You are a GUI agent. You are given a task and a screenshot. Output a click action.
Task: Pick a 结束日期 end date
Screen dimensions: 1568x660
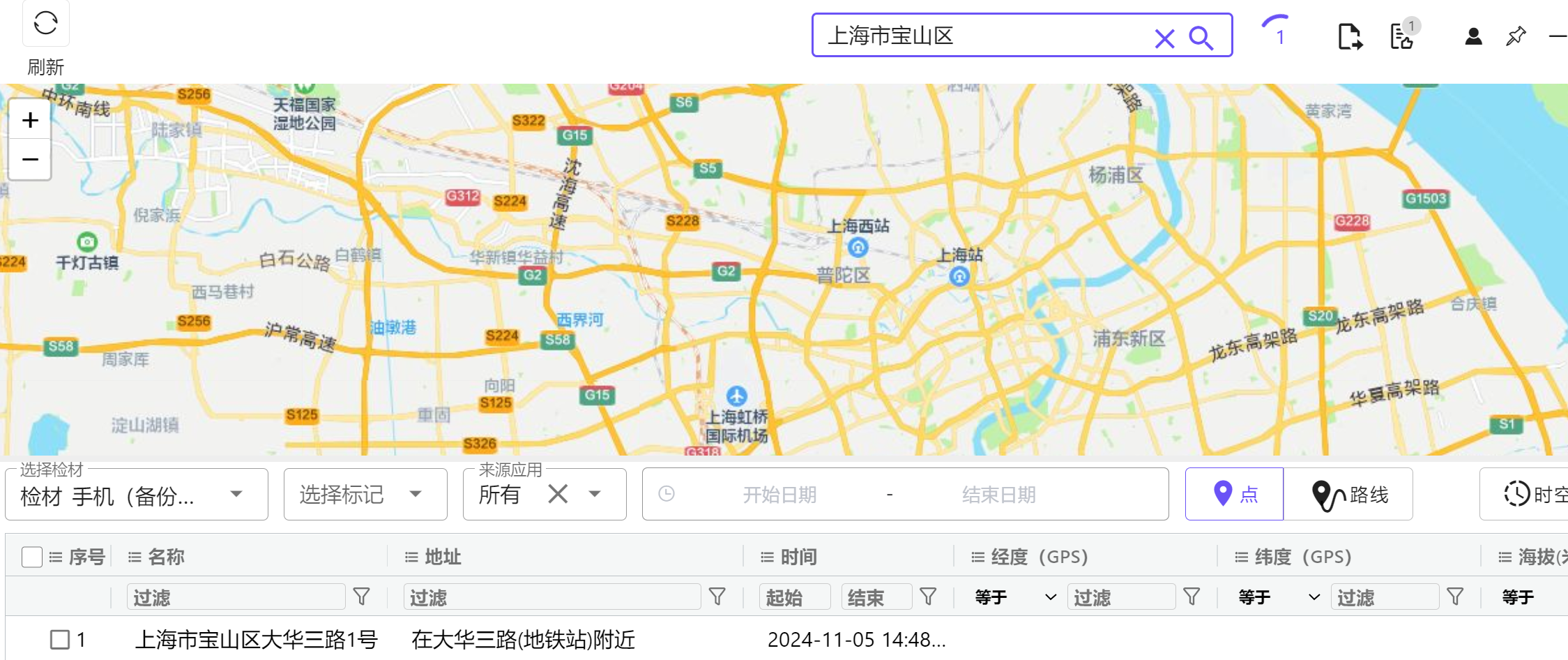pos(998,495)
